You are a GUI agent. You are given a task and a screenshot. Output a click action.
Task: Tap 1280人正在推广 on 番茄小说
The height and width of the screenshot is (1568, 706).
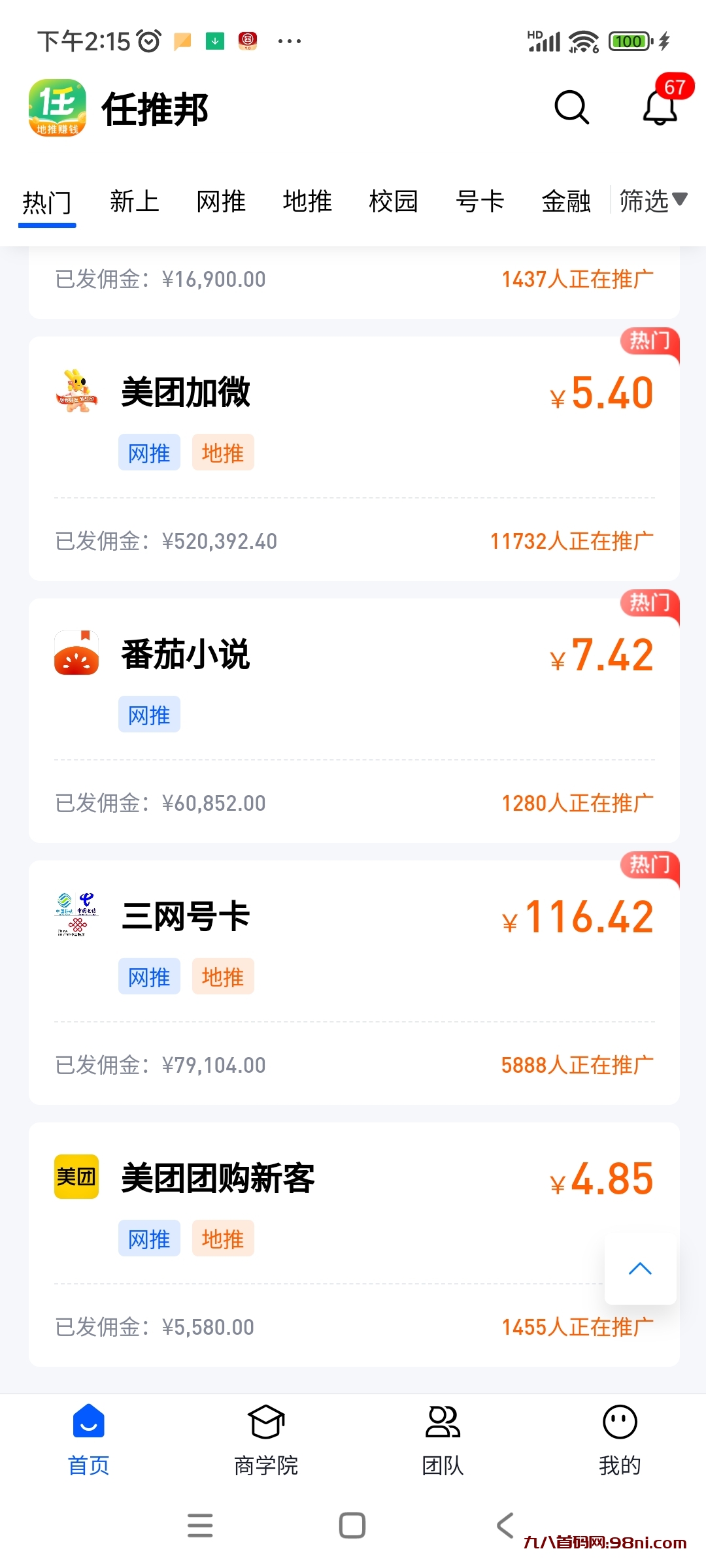pos(578,802)
